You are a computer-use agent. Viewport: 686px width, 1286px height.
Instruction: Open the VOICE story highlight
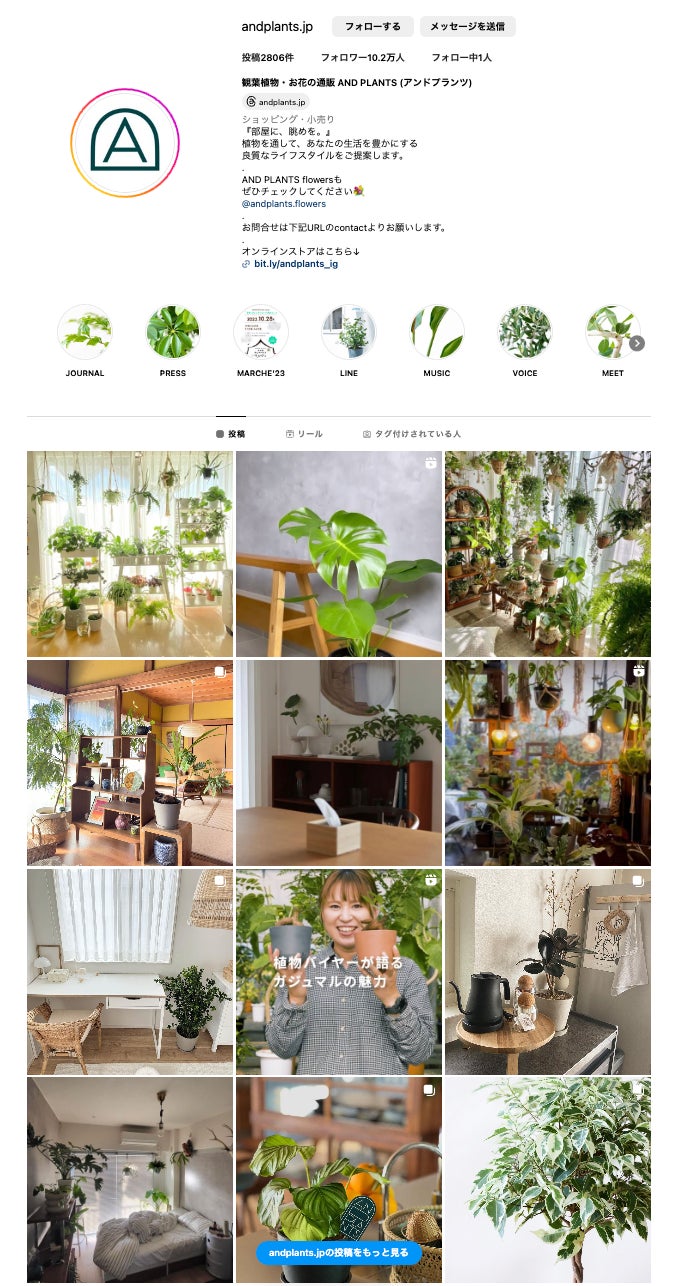[525, 333]
